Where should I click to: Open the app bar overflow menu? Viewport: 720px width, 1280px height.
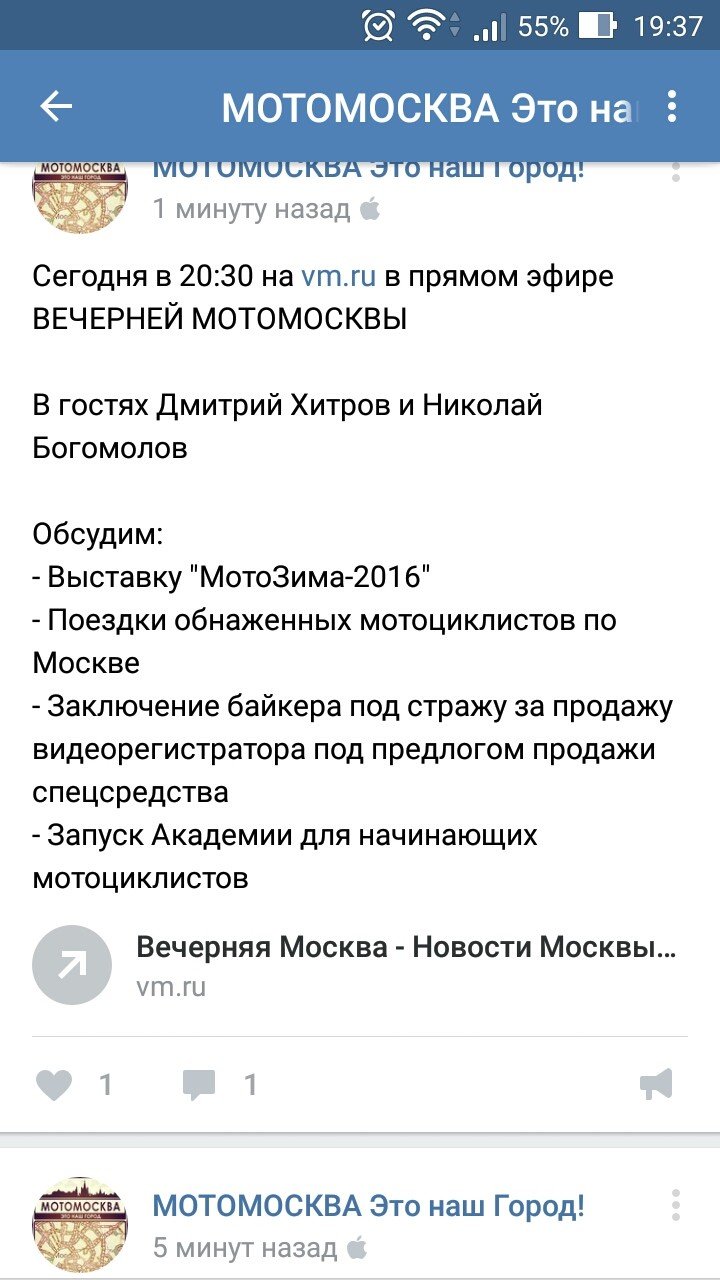click(672, 107)
